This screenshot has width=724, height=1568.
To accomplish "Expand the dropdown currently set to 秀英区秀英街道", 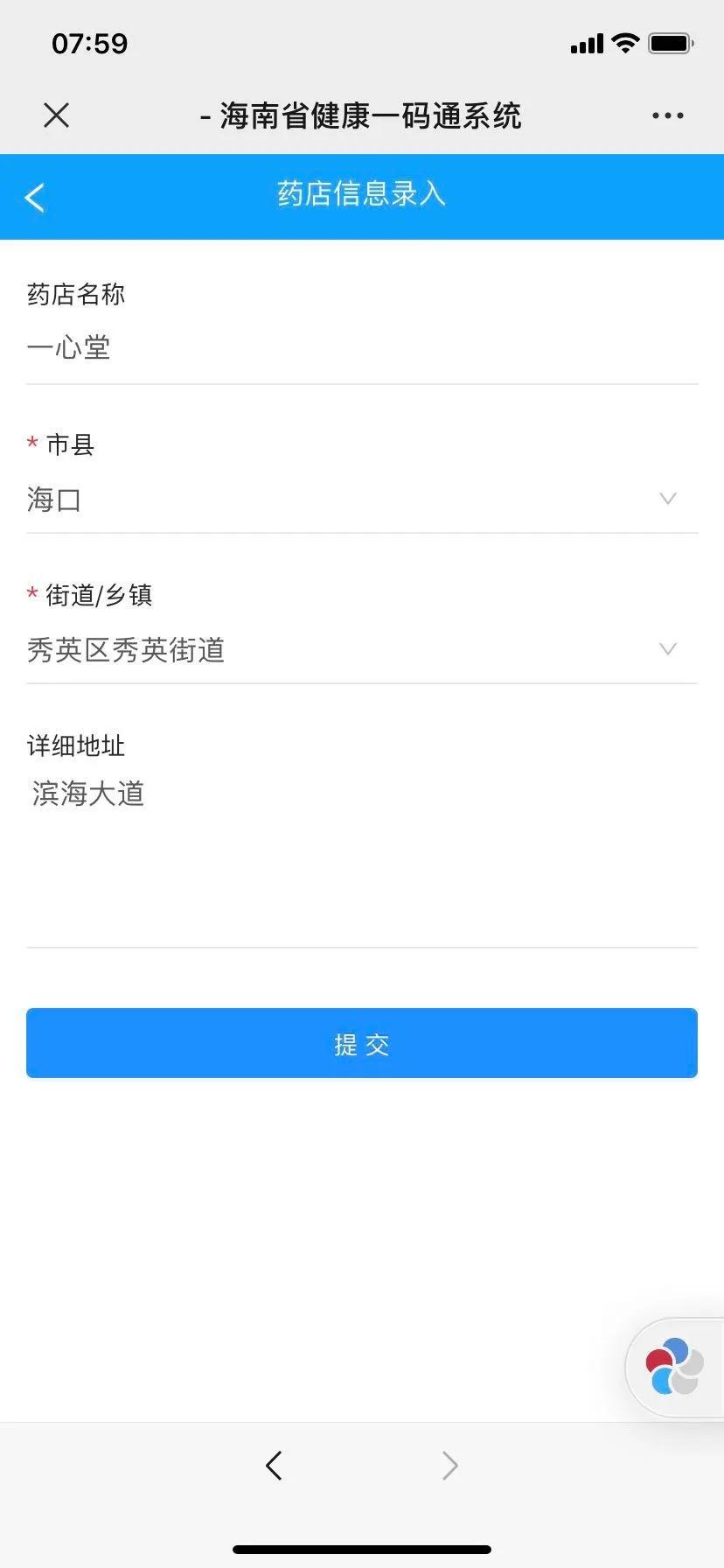I will click(668, 649).
